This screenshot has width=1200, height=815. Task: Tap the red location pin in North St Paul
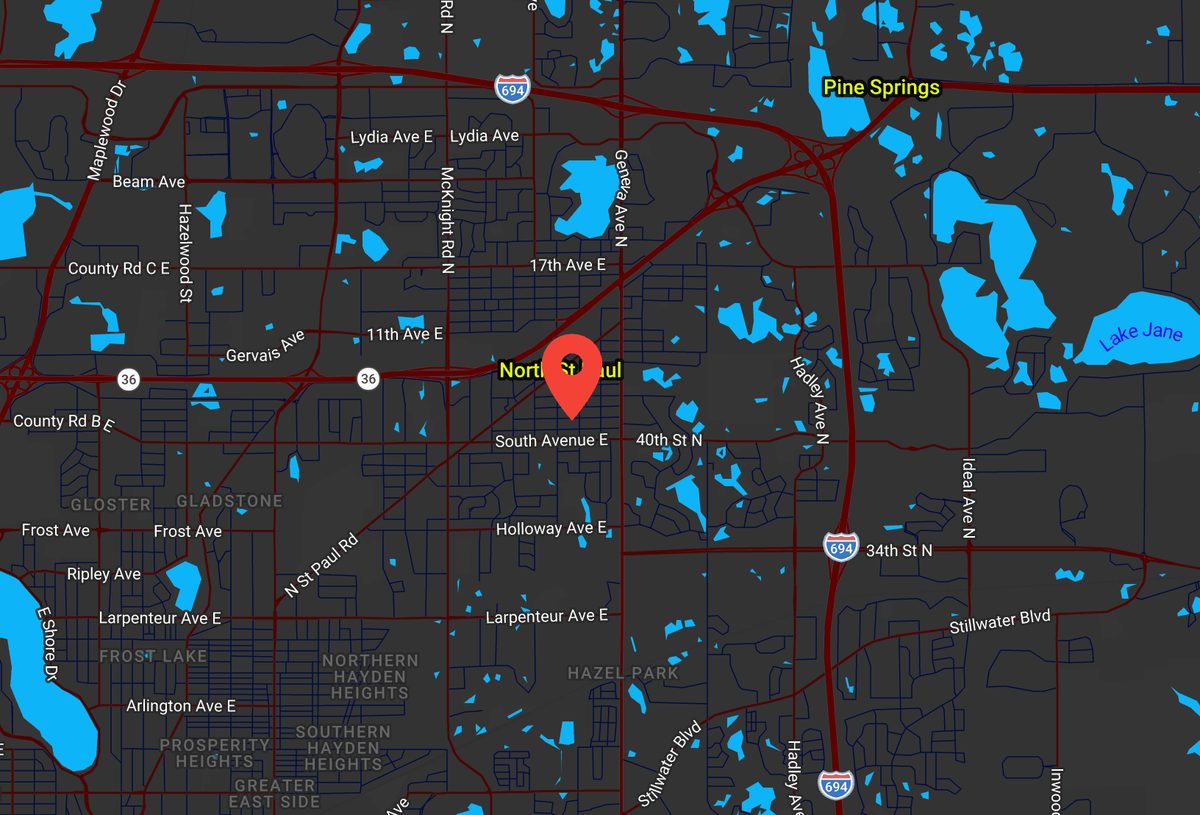tap(573, 374)
